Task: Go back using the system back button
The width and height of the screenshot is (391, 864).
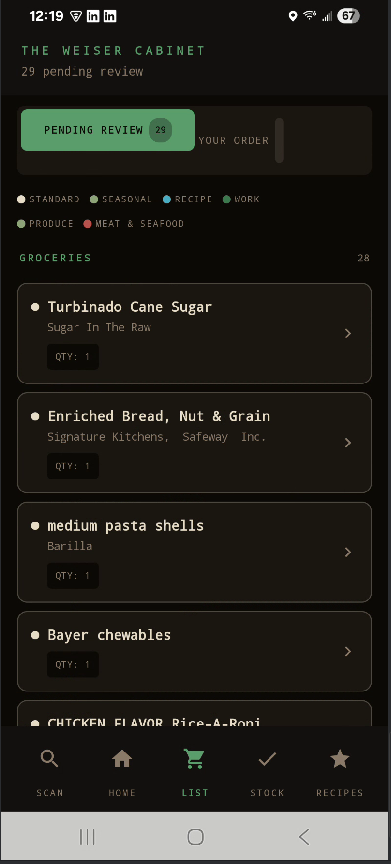Action: (303, 836)
